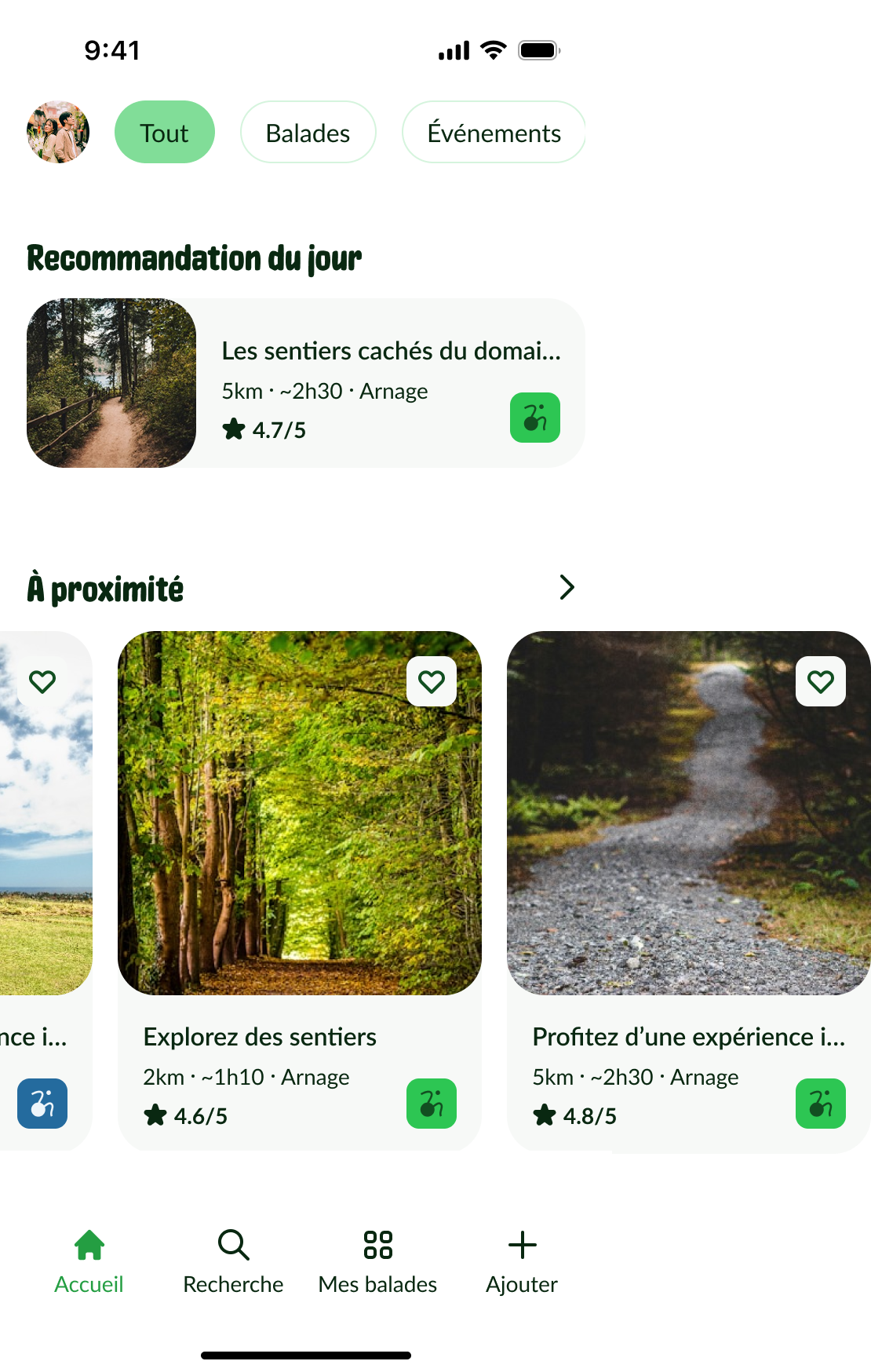Select the Tout filter chip
Viewport: 871px width, 1372px height.
coord(164,132)
